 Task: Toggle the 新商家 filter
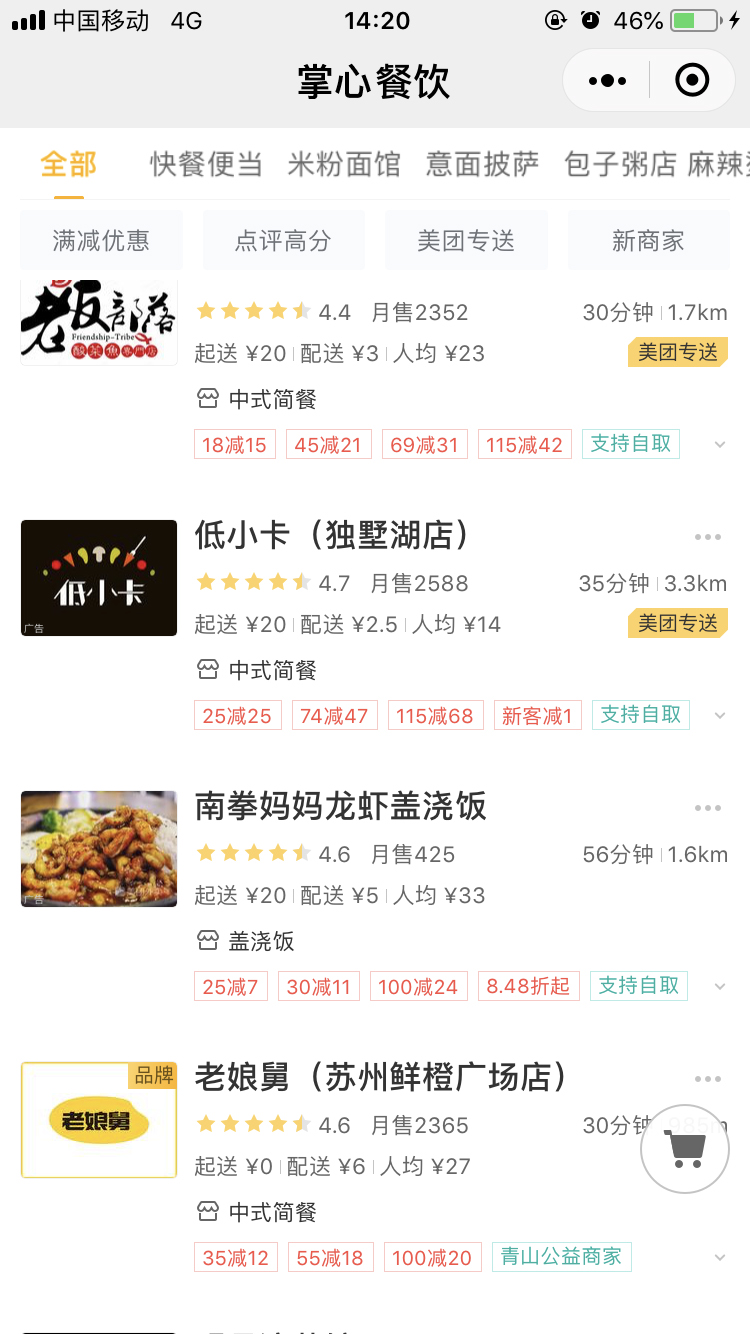pyautogui.click(x=648, y=239)
